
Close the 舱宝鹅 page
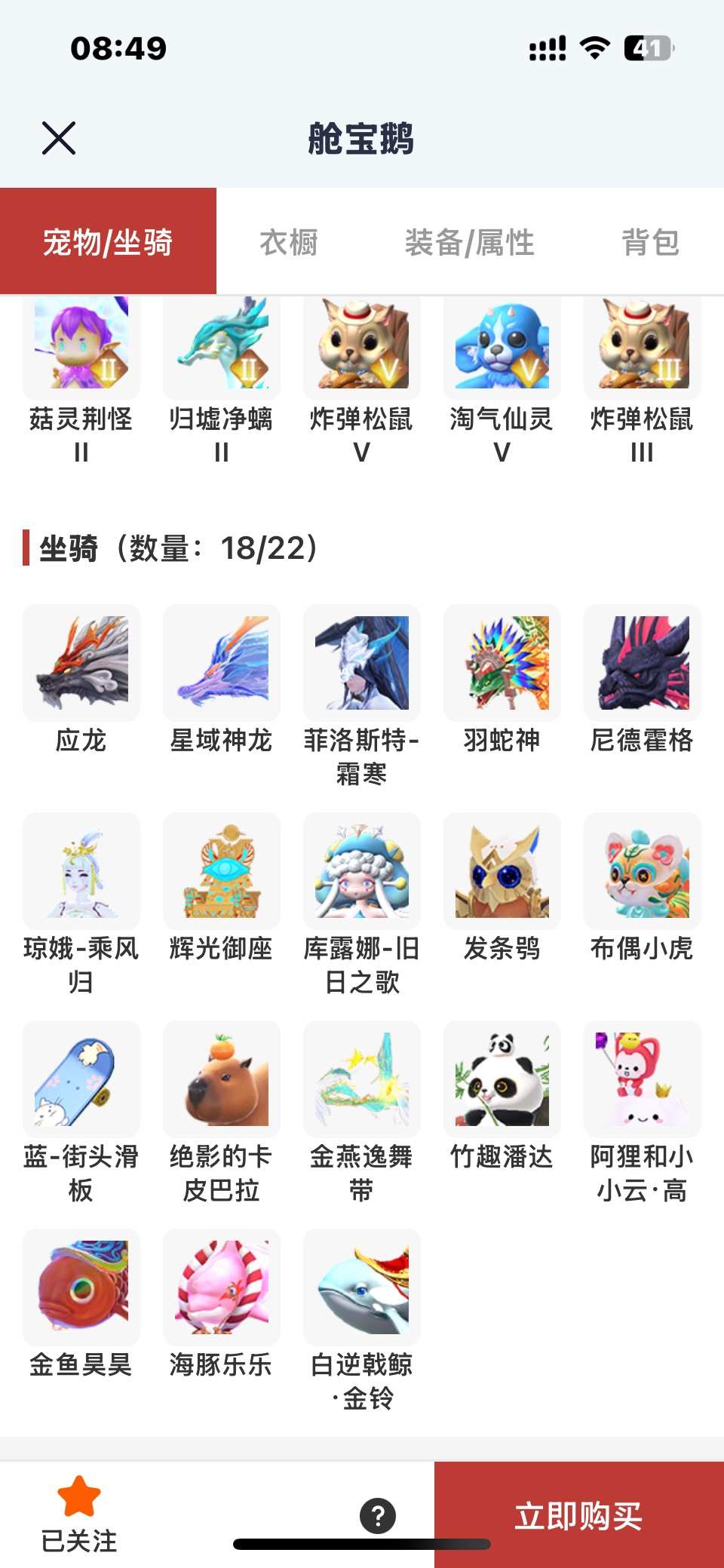click(59, 138)
